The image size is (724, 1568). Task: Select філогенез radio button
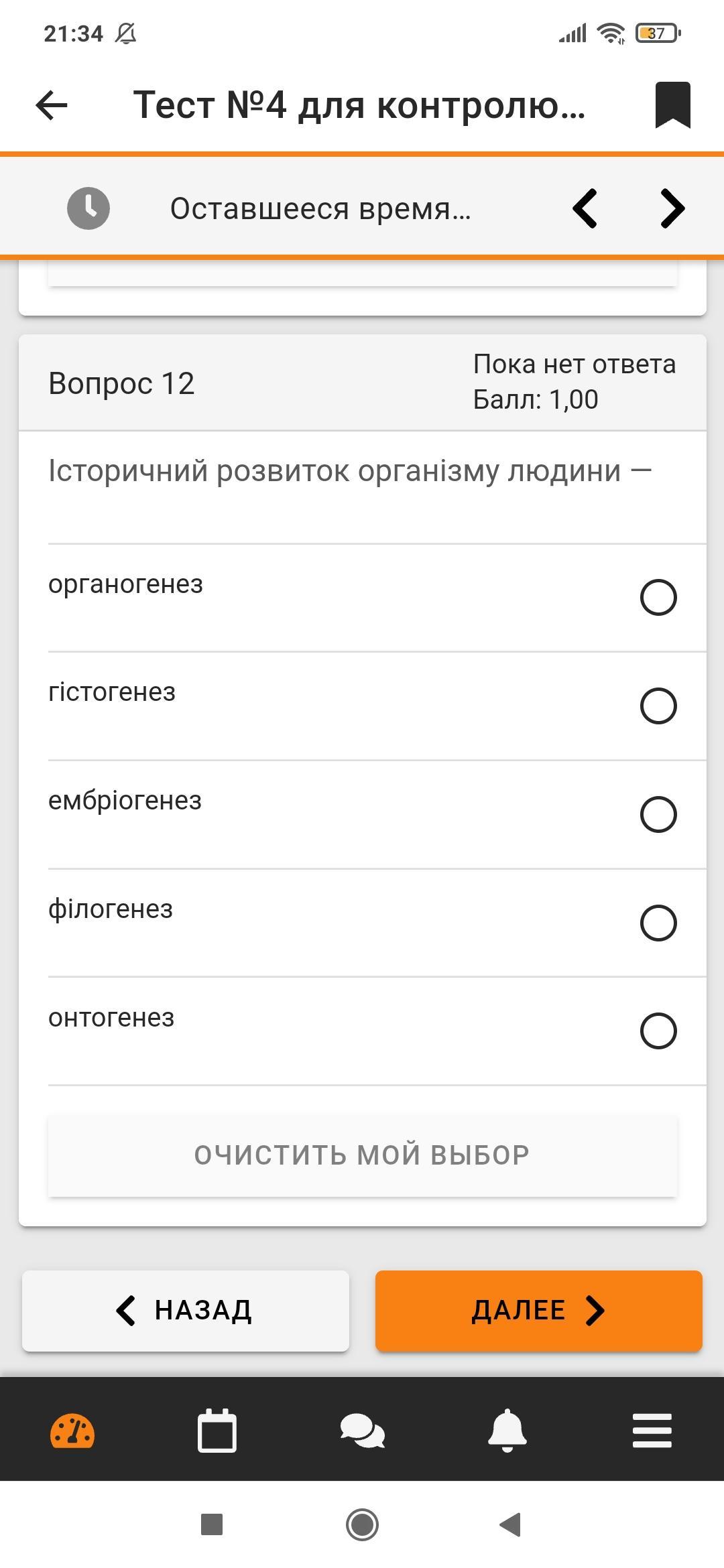click(x=658, y=923)
